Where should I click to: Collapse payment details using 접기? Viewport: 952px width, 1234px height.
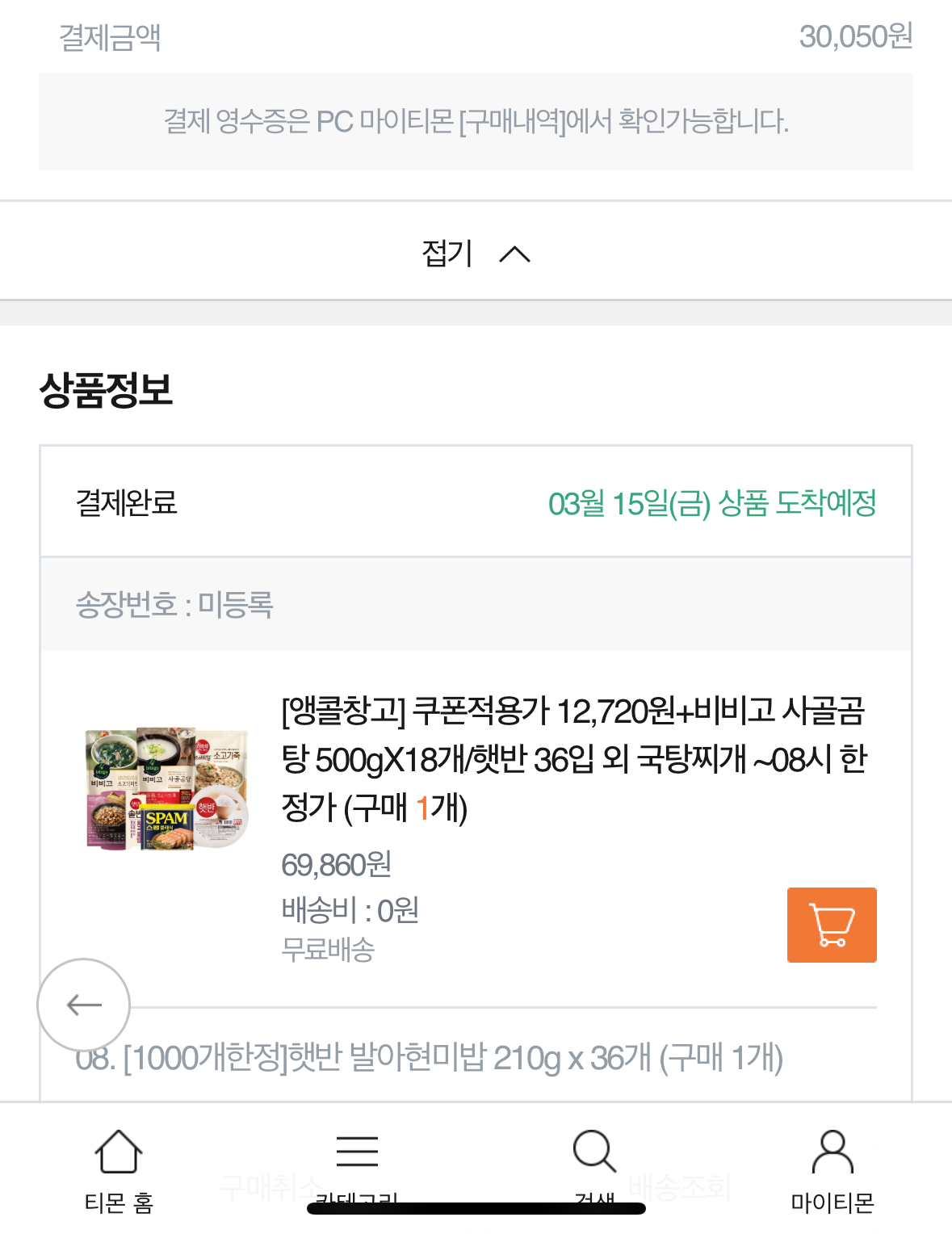pyautogui.click(x=446, y=252)
